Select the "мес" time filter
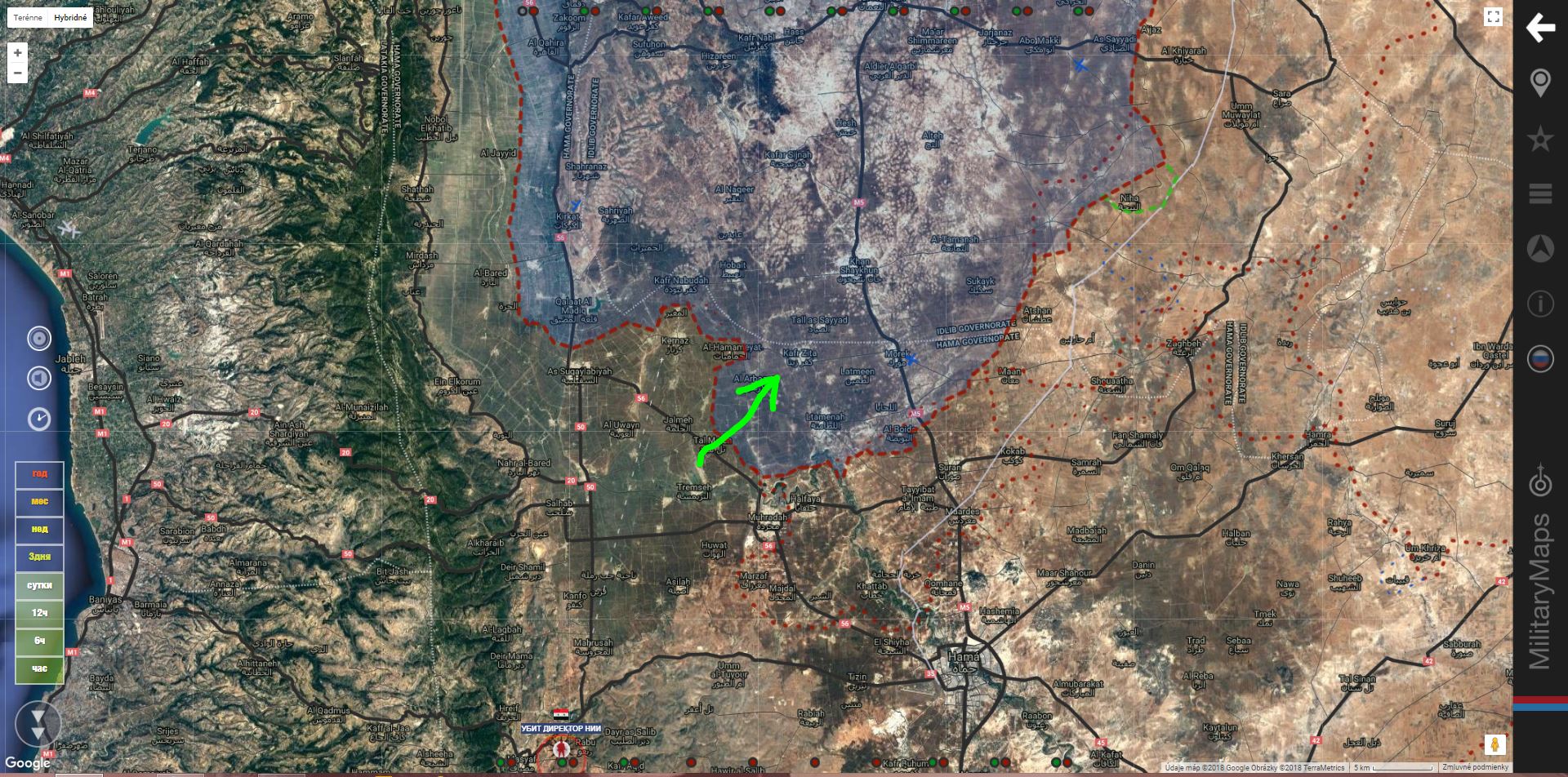 39,502
